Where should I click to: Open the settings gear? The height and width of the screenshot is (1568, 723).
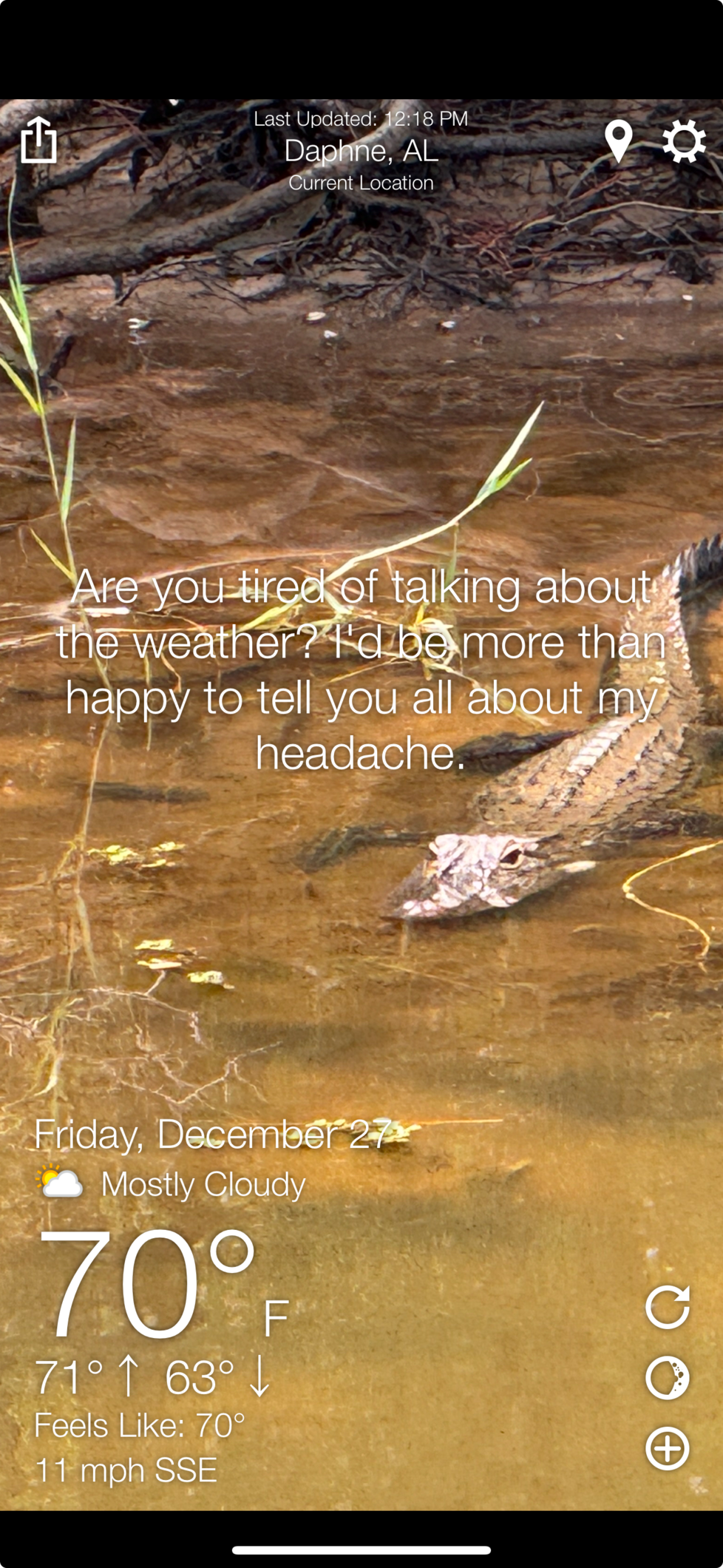click(x=684, y=141)
